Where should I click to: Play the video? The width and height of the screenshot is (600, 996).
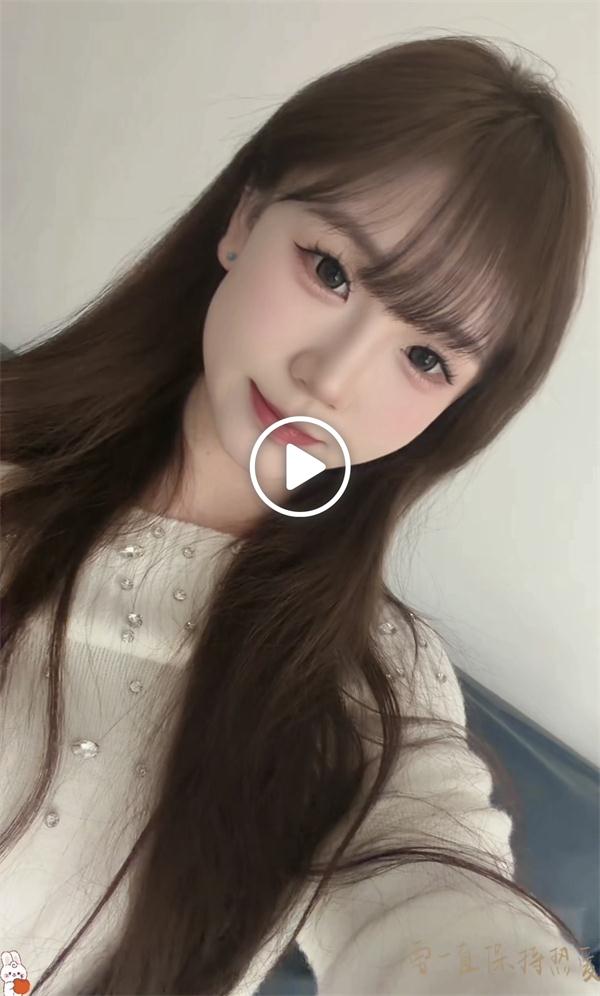coord(300,466)
